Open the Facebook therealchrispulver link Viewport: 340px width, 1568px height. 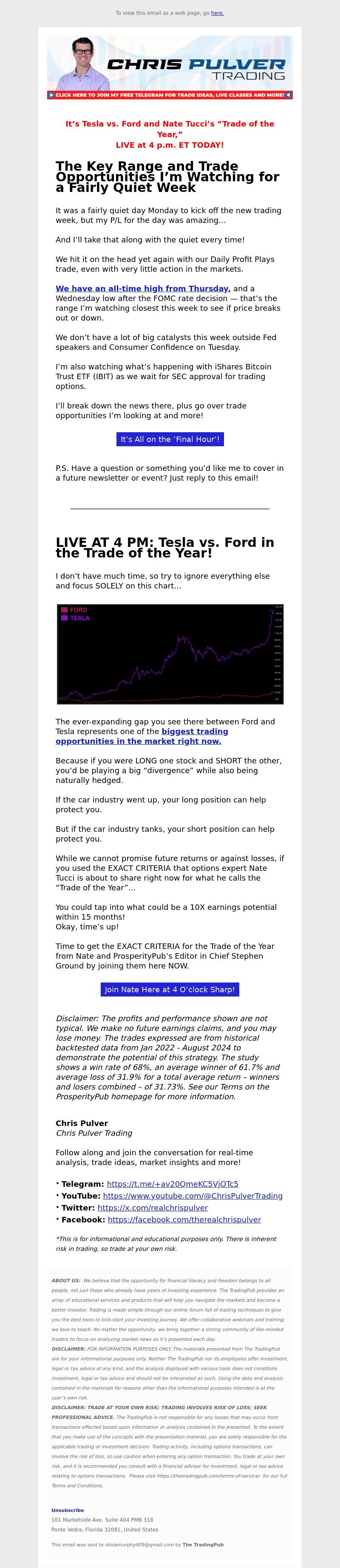pos(184,1219)
